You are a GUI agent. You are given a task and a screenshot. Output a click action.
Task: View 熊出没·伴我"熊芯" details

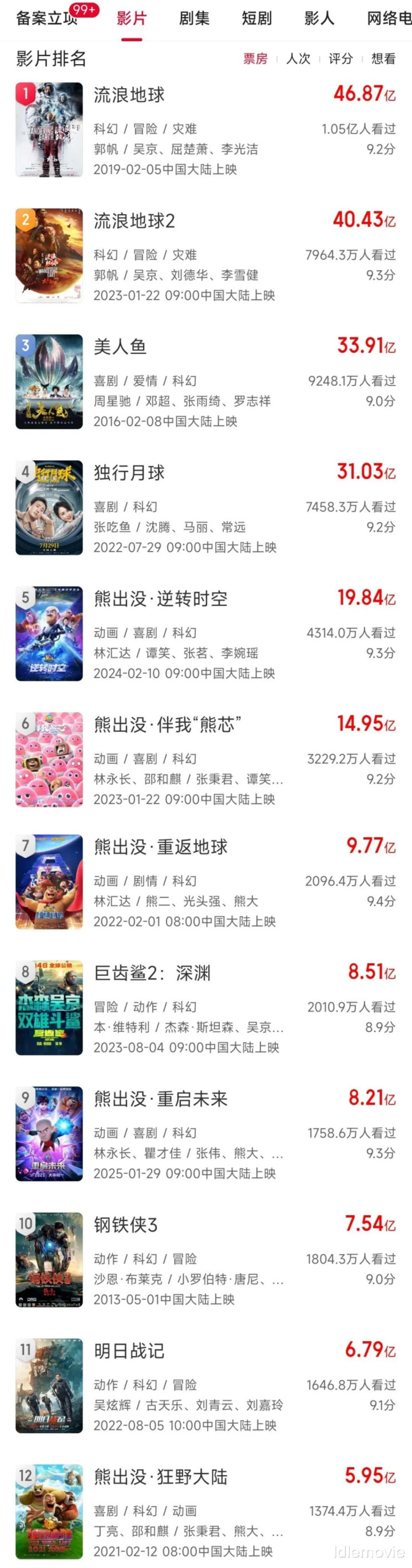[167, 726]
